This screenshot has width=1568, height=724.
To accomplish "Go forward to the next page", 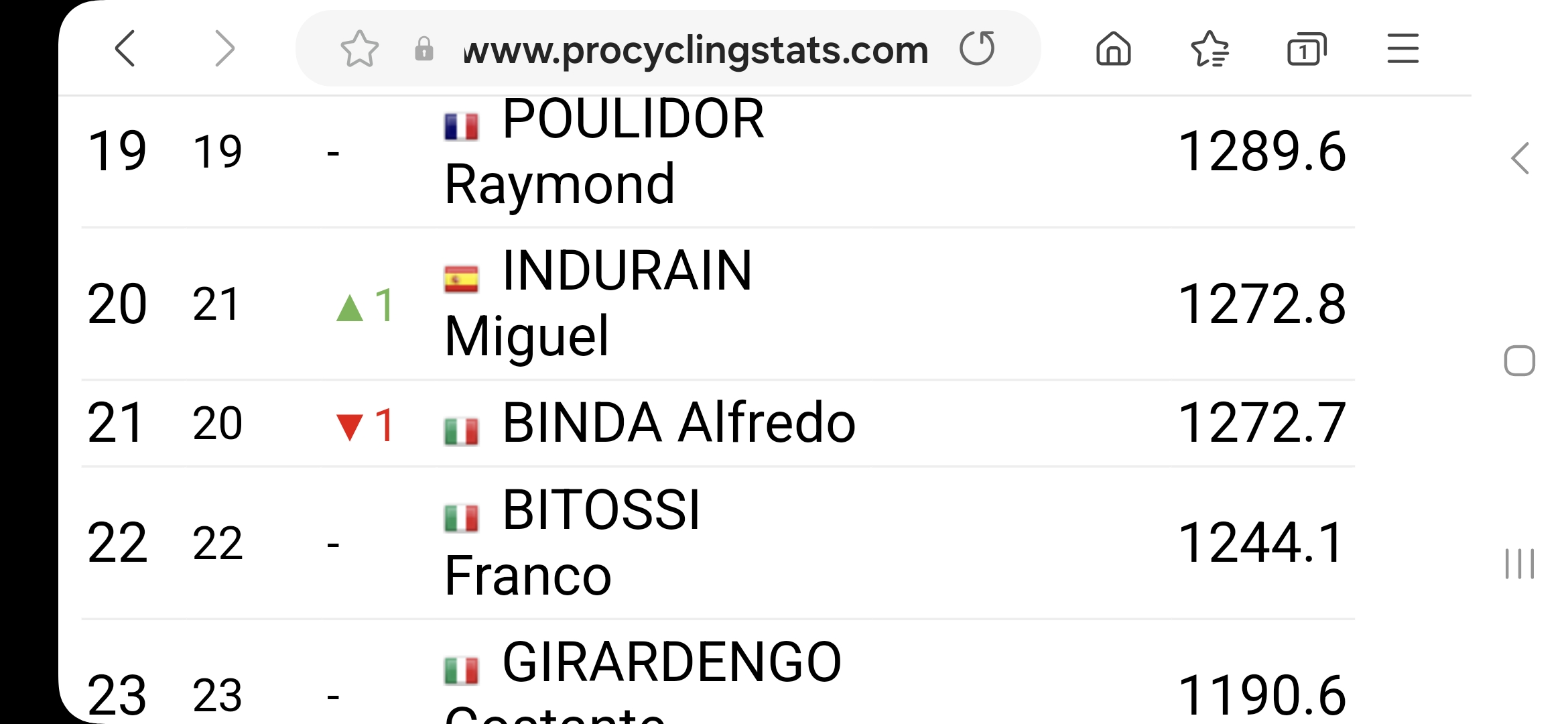I will pos(224,48).
